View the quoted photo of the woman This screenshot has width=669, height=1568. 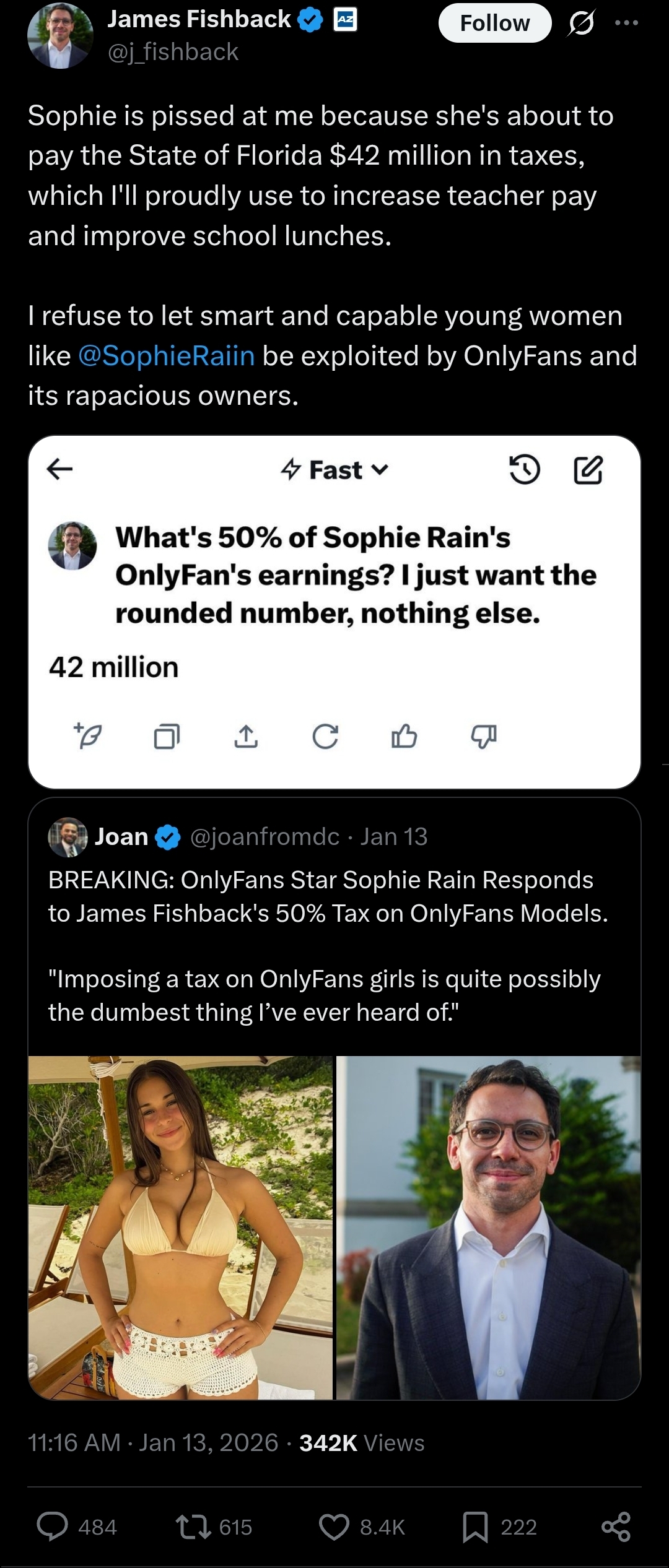point(180,1228)
